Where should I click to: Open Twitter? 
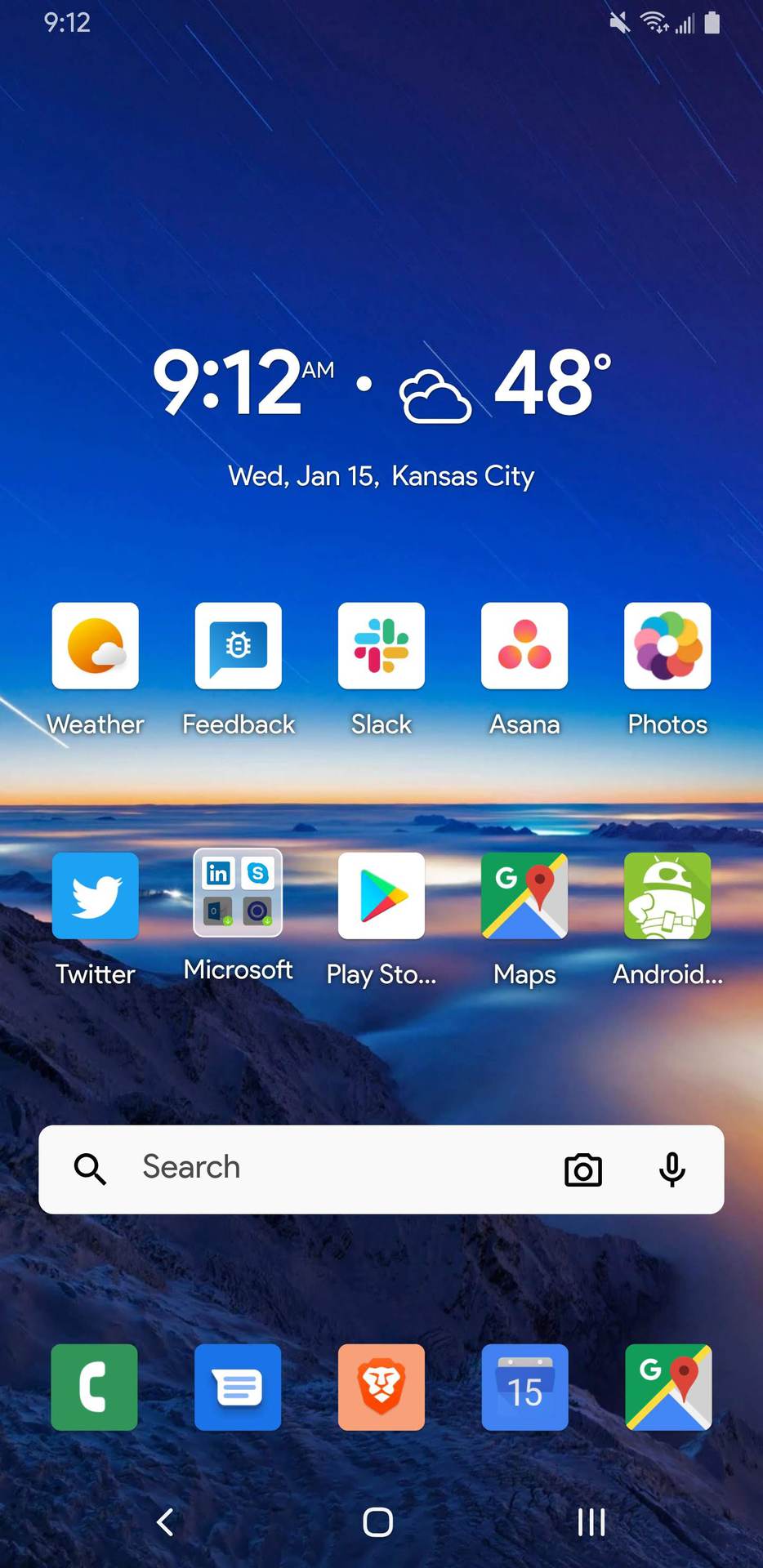(96, 896)
